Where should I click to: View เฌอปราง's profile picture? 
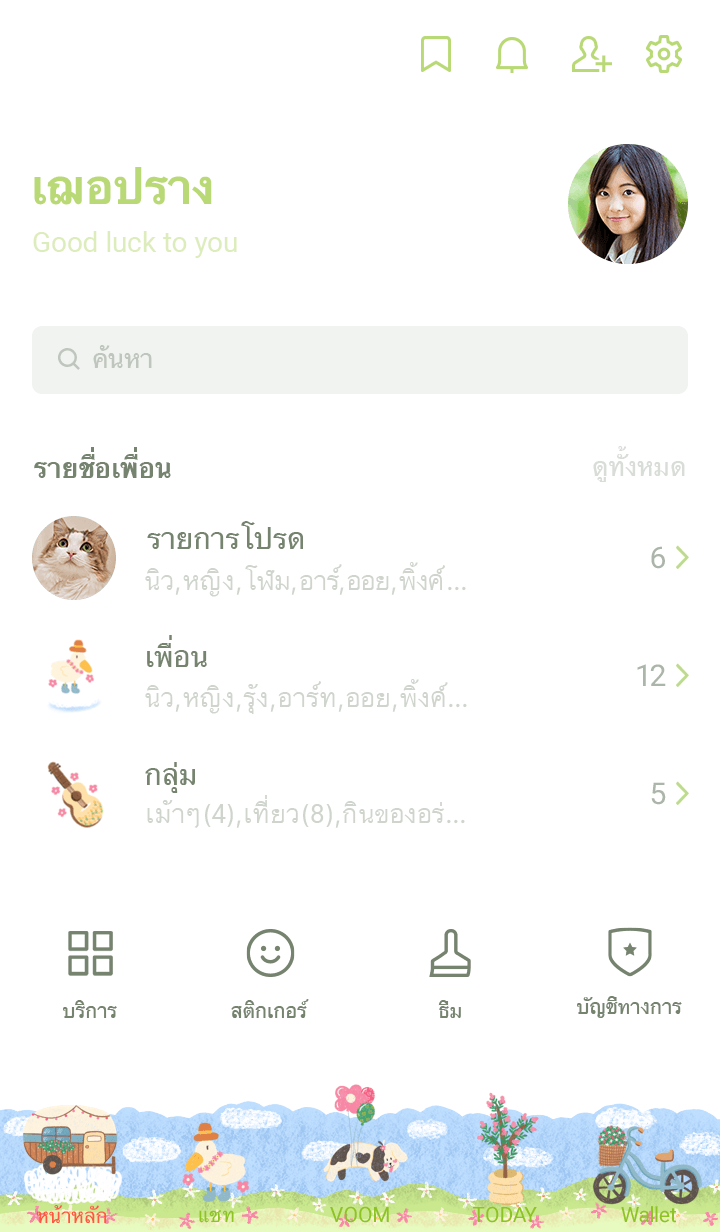click(628, 204)
